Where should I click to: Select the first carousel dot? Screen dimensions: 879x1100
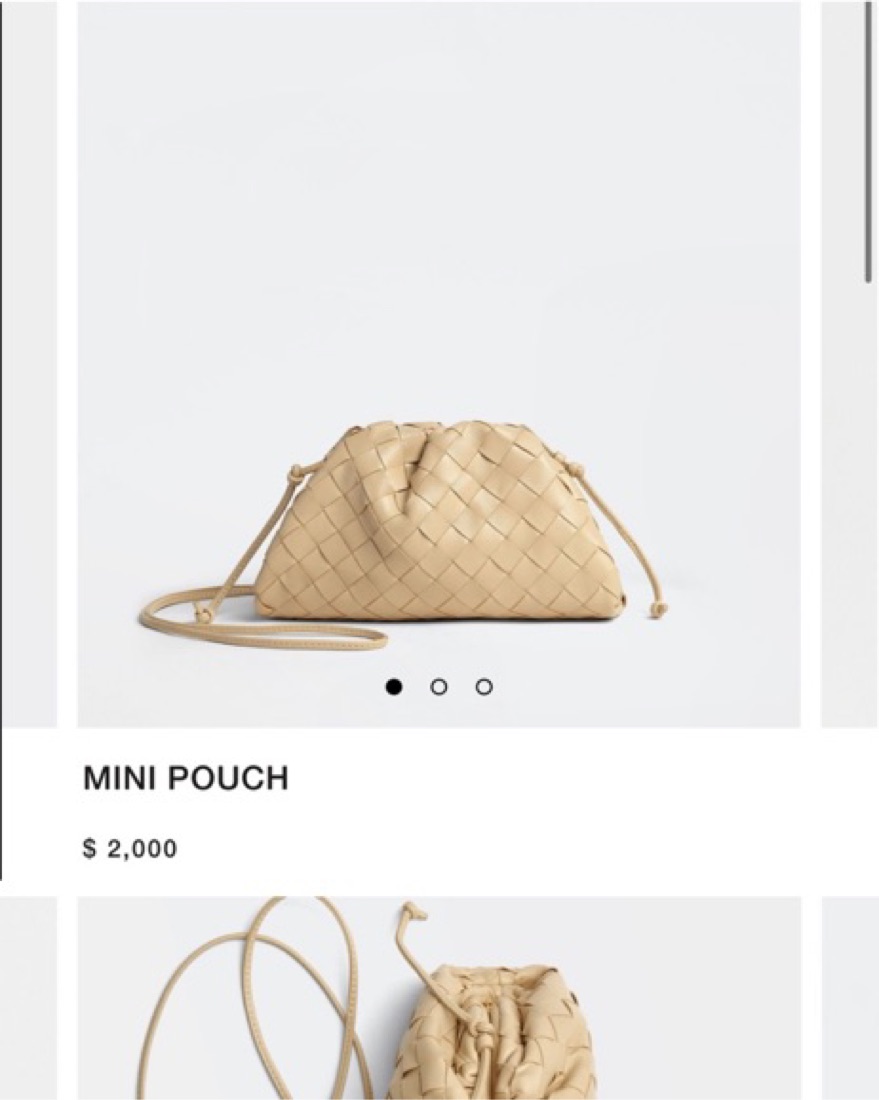(394, 687)
